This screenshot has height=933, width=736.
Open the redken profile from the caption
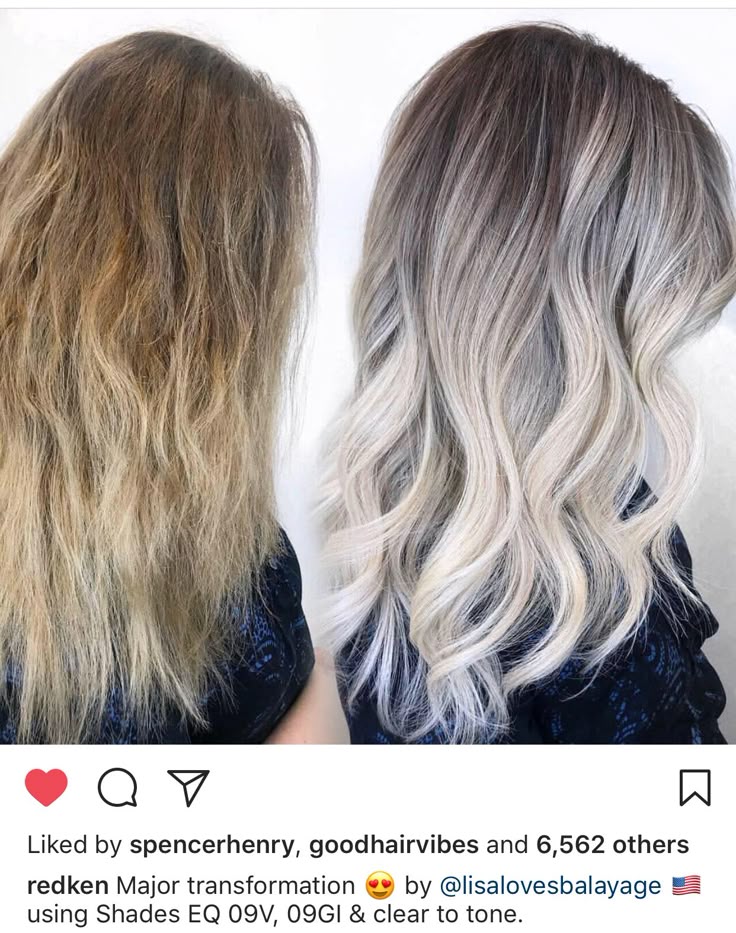[68, 885]
